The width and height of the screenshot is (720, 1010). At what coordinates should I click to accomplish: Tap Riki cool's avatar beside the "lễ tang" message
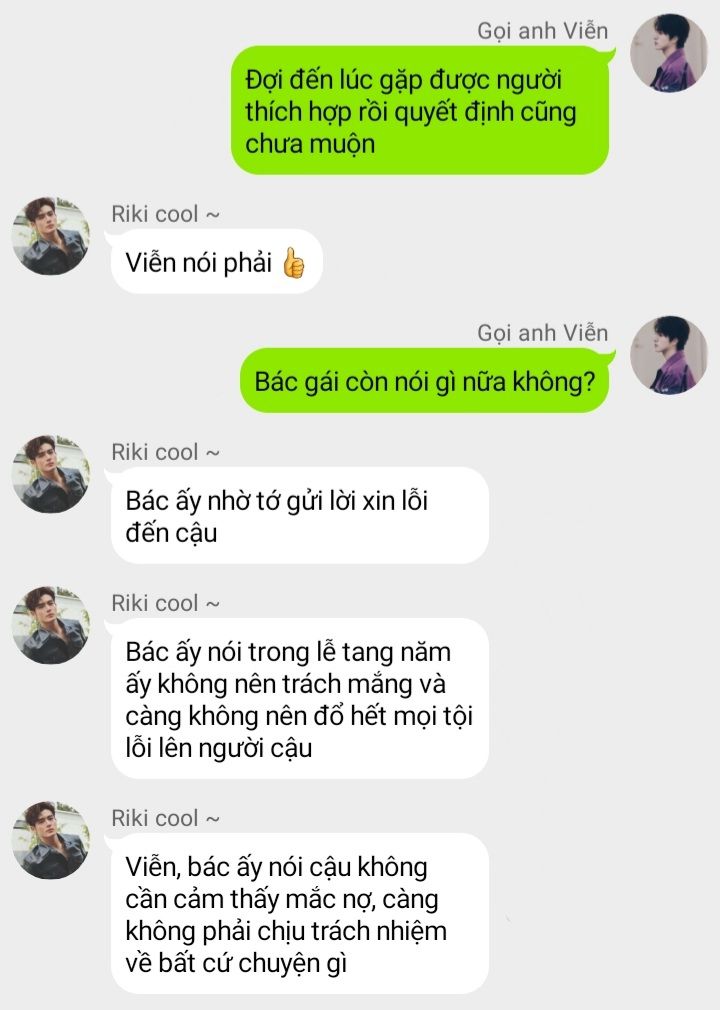tap(50, 625)
